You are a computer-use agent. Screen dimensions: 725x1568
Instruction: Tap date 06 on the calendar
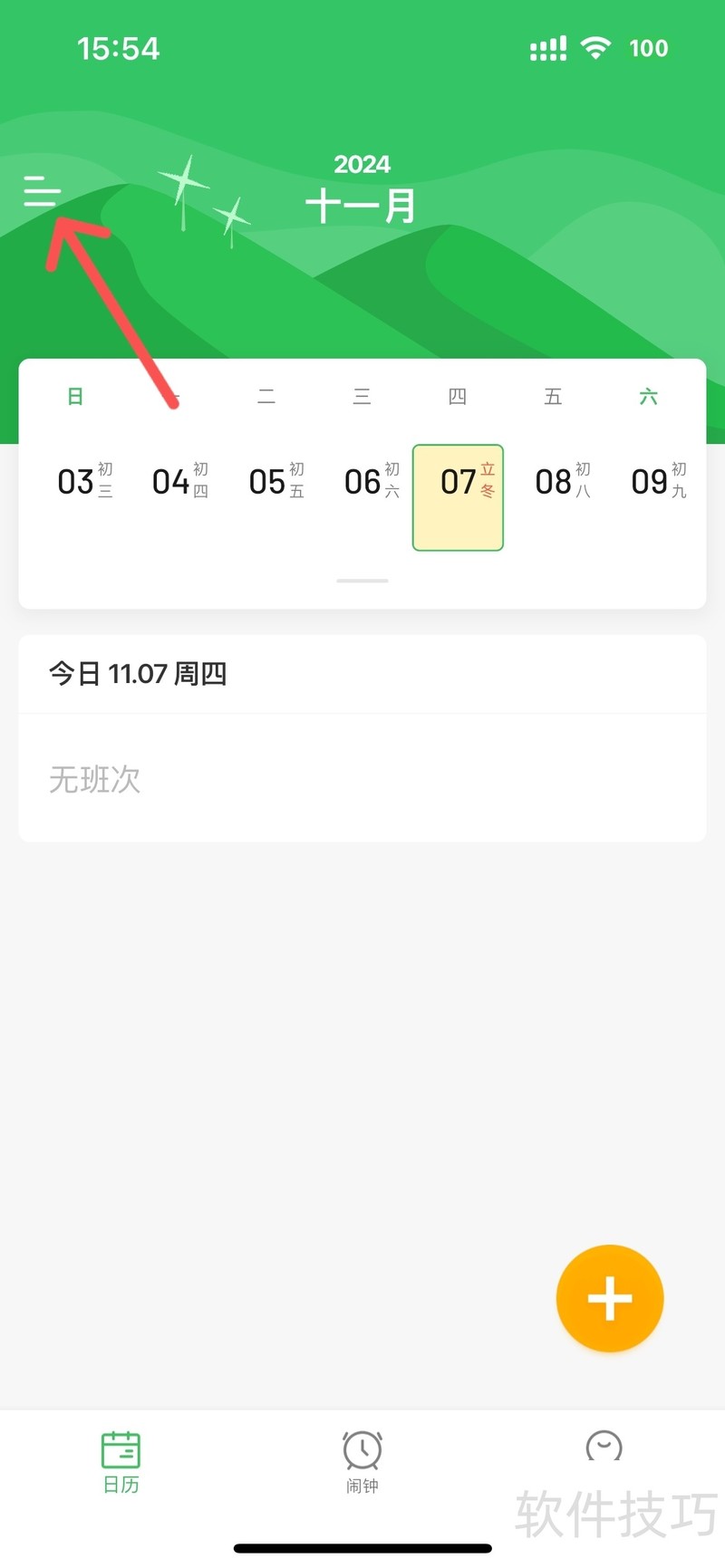[x=372, y=481]
